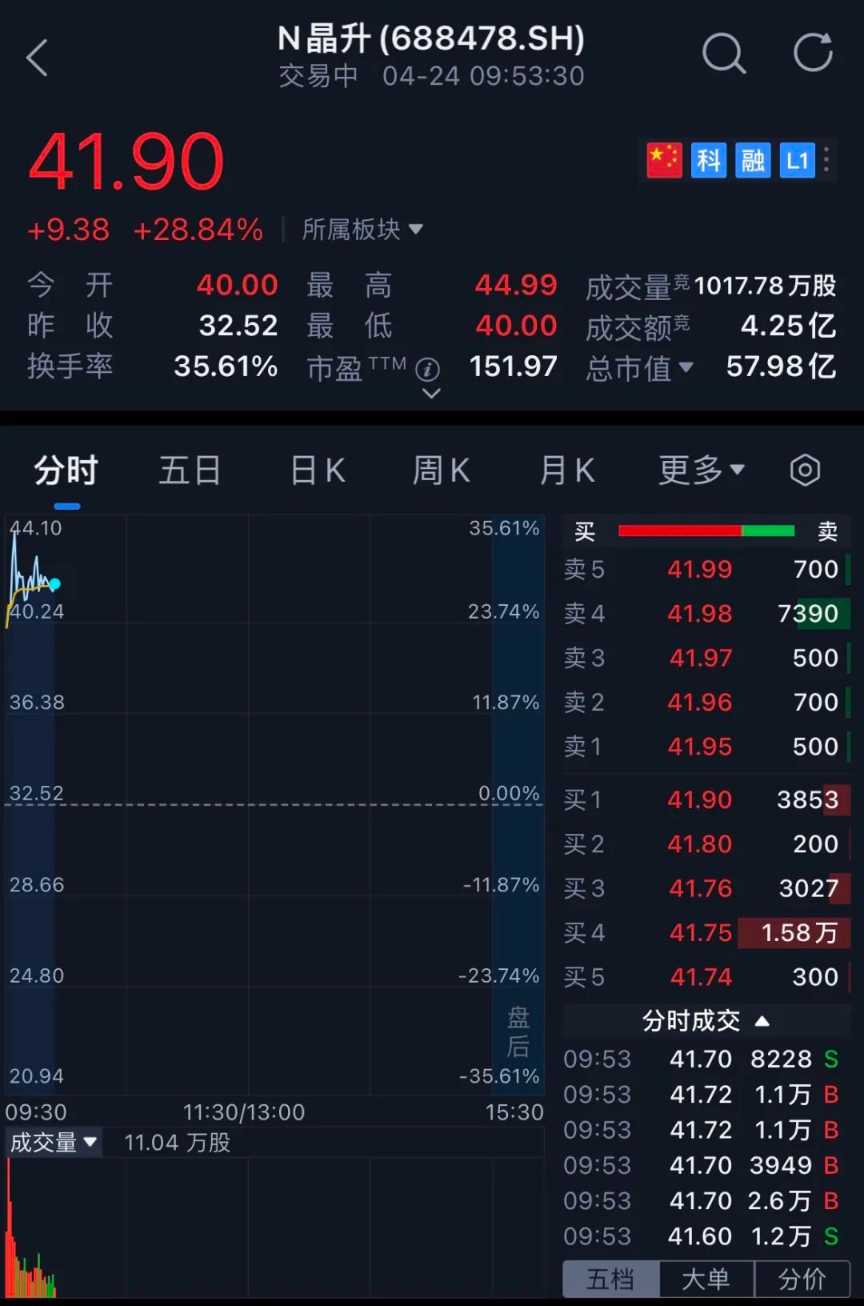The height and width of the screenshot is (1306, 864).
Task: Expand more quote details chevron
Action: tap(431, 394)
